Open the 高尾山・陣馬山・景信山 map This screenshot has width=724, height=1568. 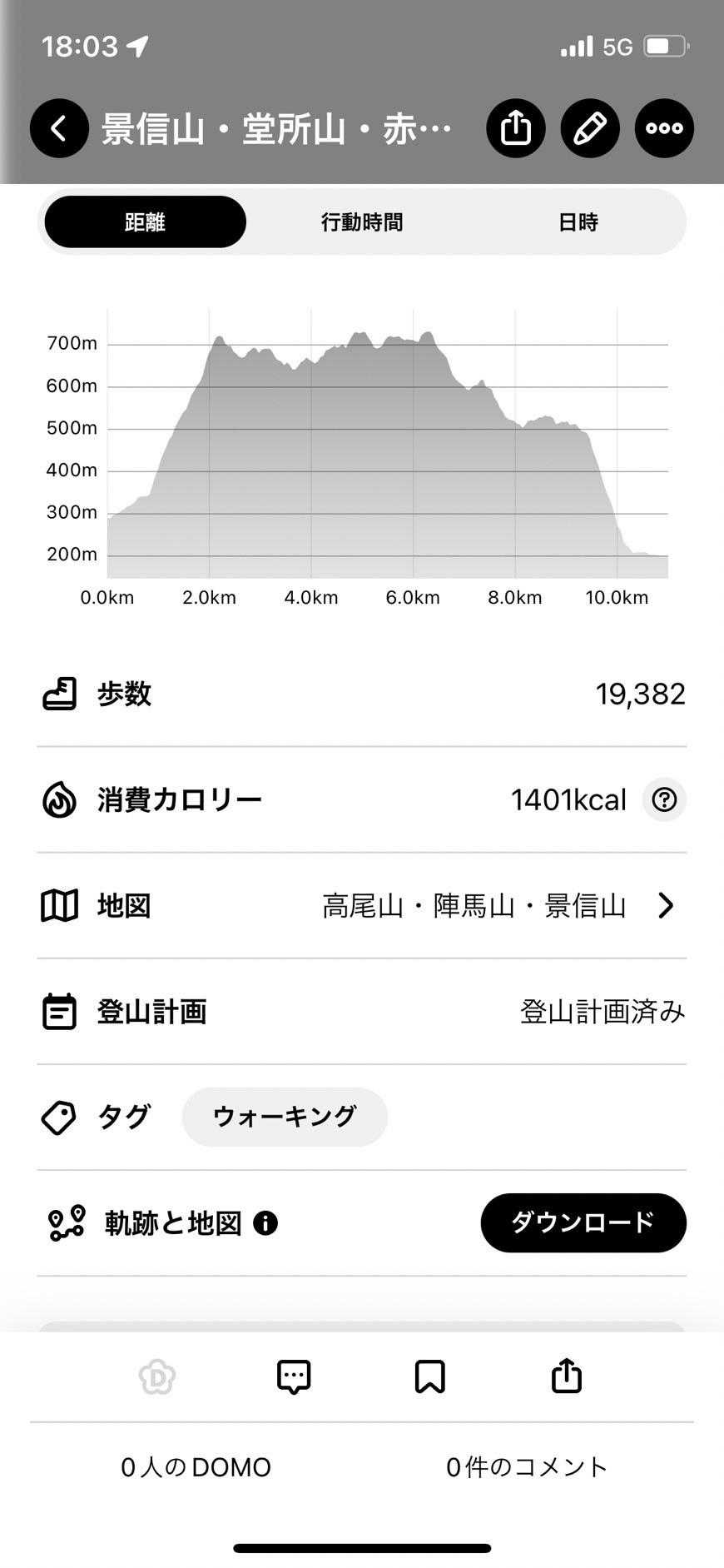(x=498, y=906)
